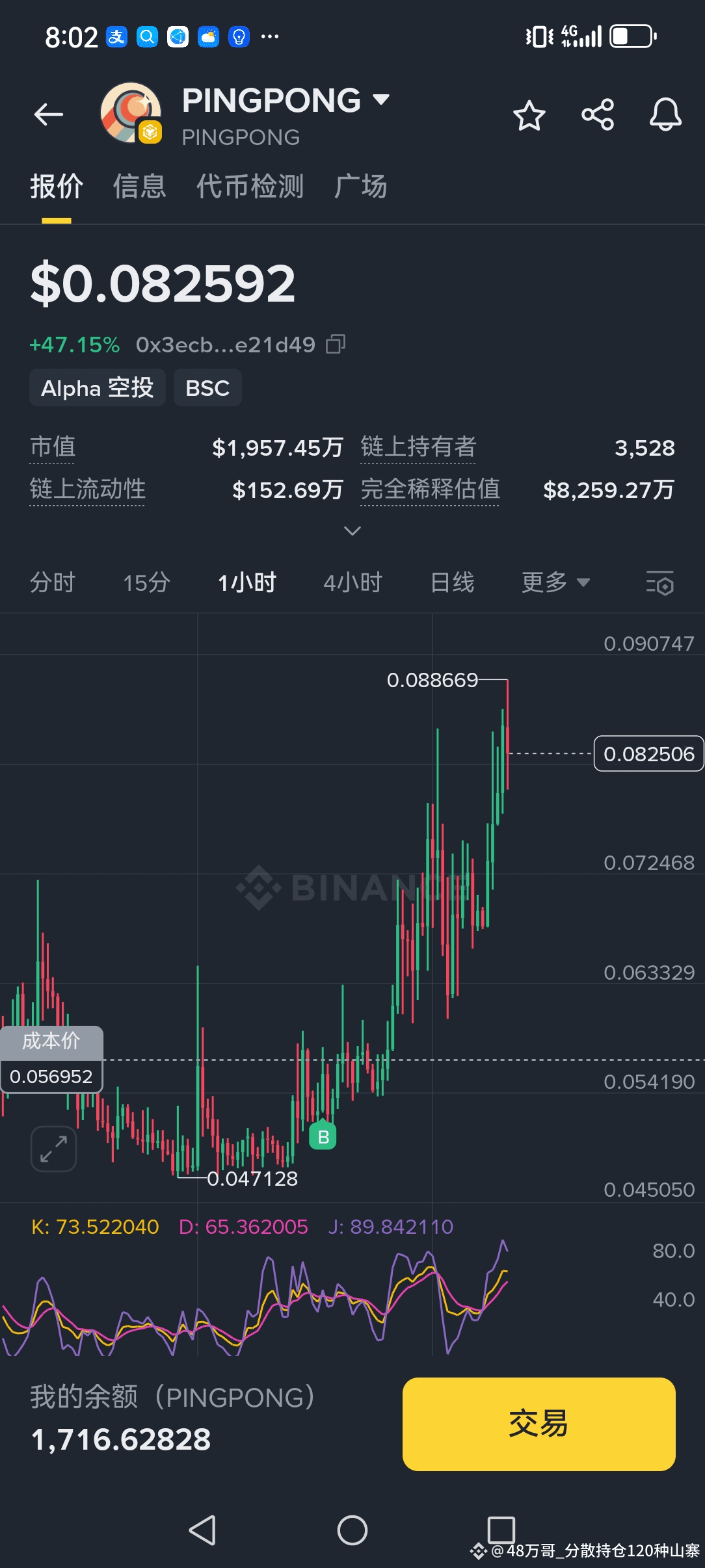Screen dimensions: 705x1568
Task: Add PINGPONG to favorites with star
Action: click(529, 116)
